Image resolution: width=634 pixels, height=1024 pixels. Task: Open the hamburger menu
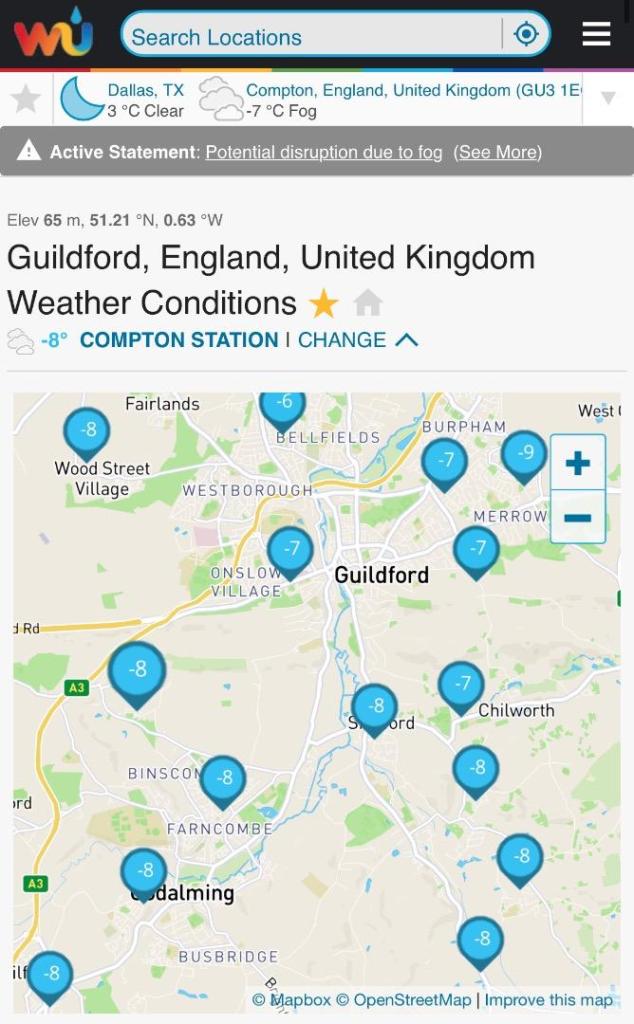point(596,35)
